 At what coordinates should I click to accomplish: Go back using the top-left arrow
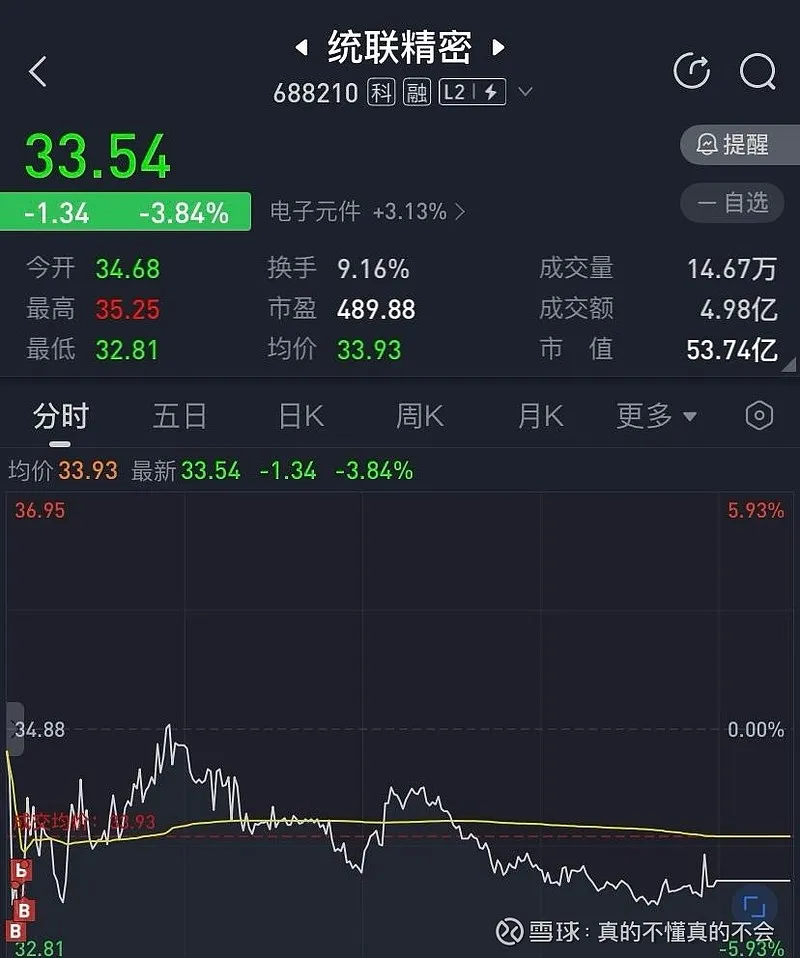click(x=38, y=72)
